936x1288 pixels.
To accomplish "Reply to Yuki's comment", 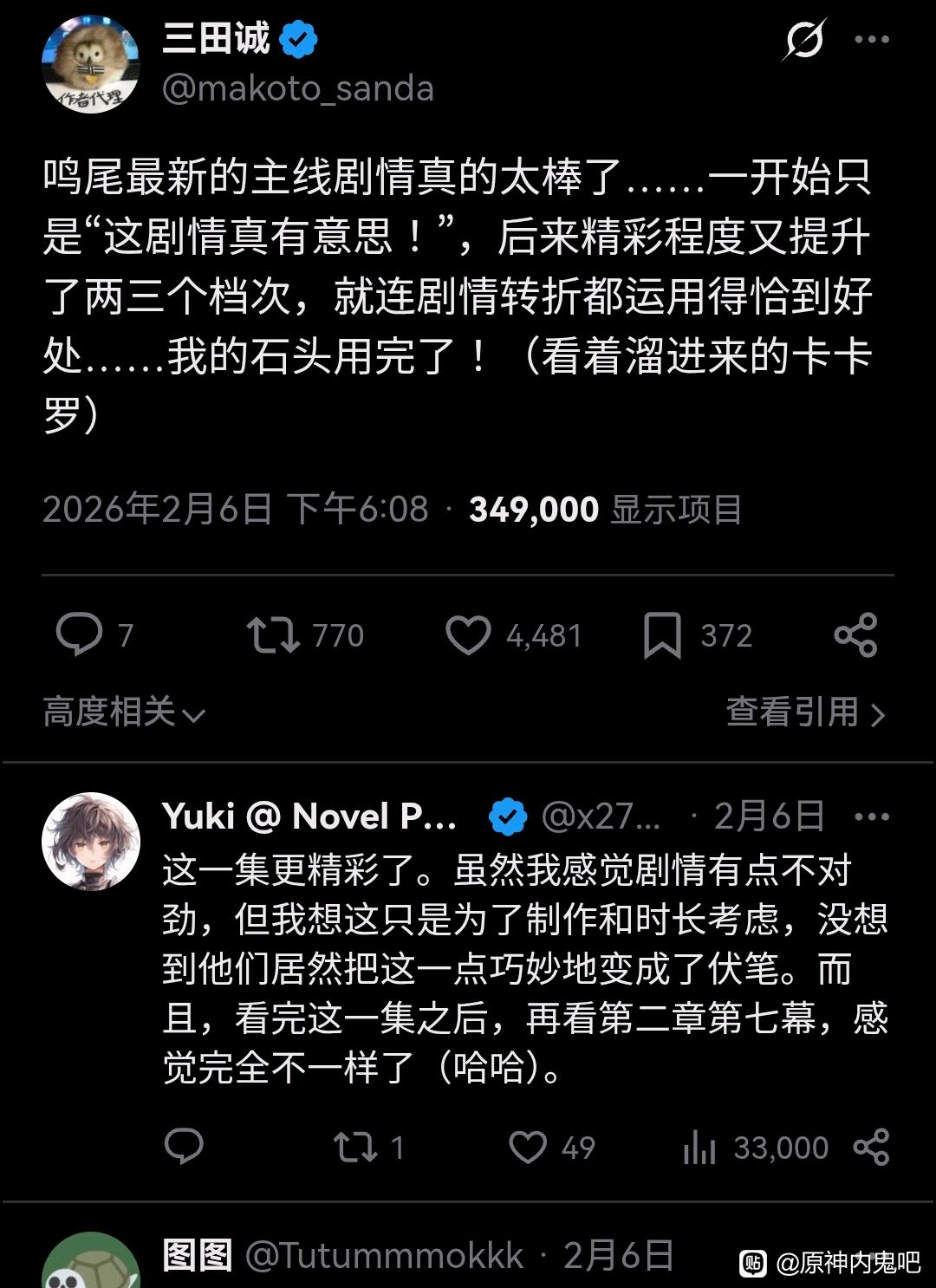I will 184,1147.
